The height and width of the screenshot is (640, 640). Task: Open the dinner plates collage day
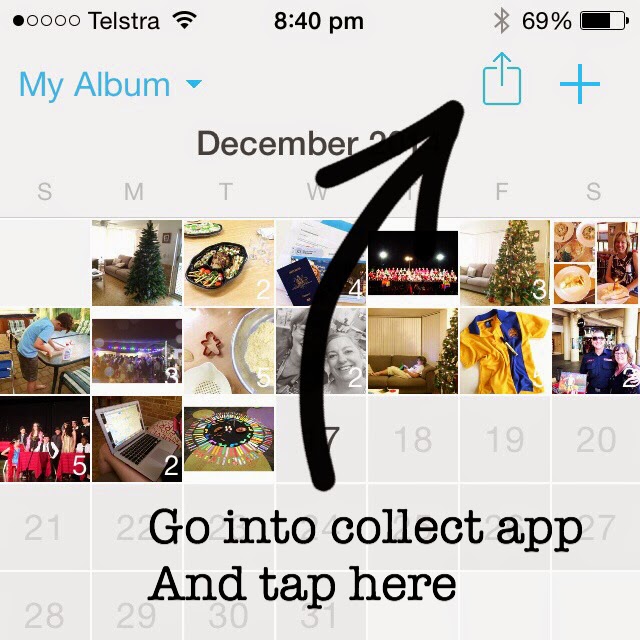tap(596, 263)
